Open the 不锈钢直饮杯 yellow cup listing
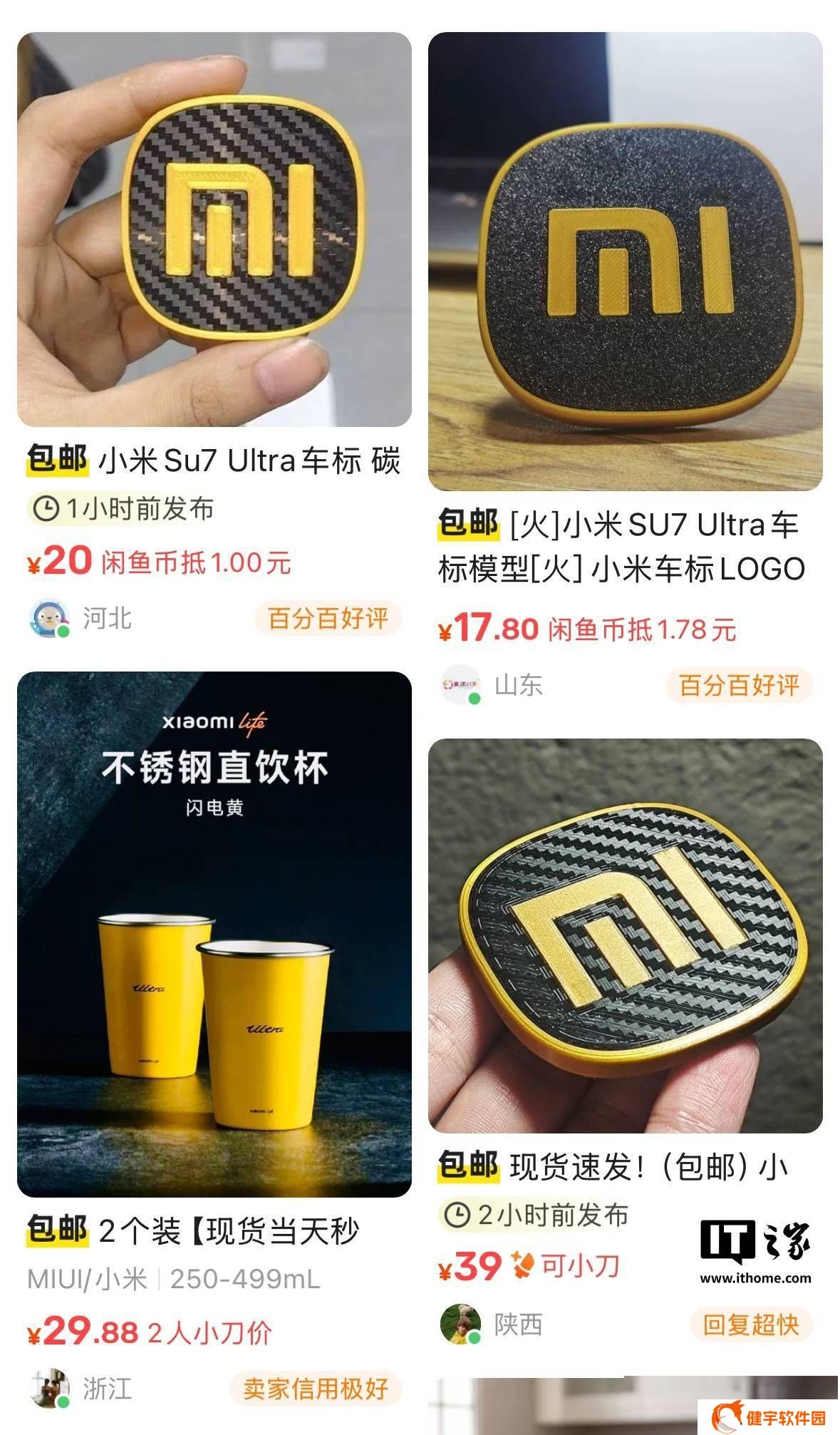The width and height of the screenshot is (840, 1435). [214, 934]
